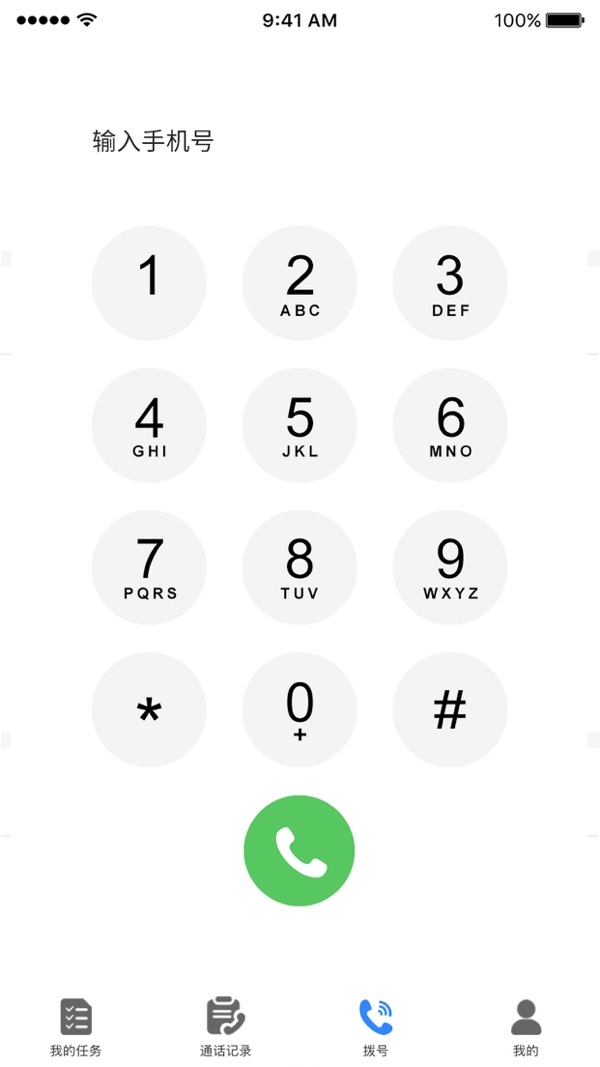Enter digit 2 ABC key
This screenshot has width=600, height=1067.
coord(299,283)
